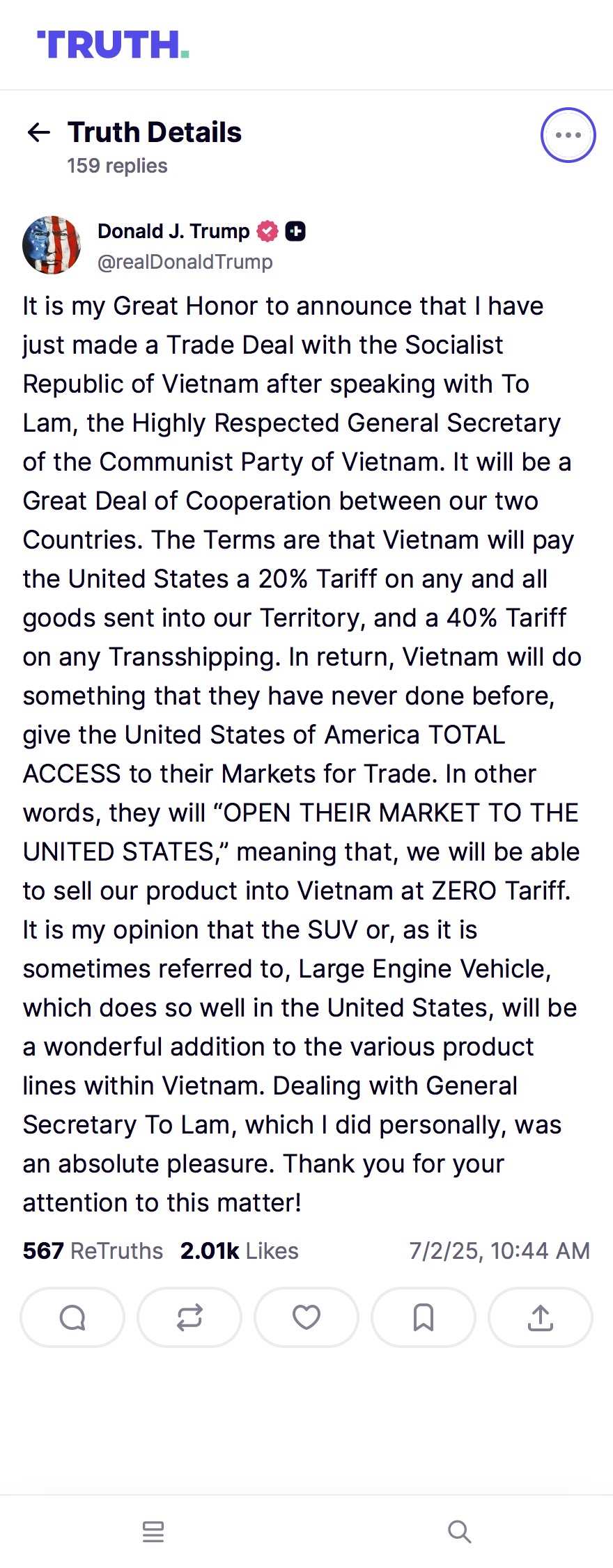Open the three-dot overflow menu
The height and width of the screenshot is (1568, 613).
(x=568, y=135)
